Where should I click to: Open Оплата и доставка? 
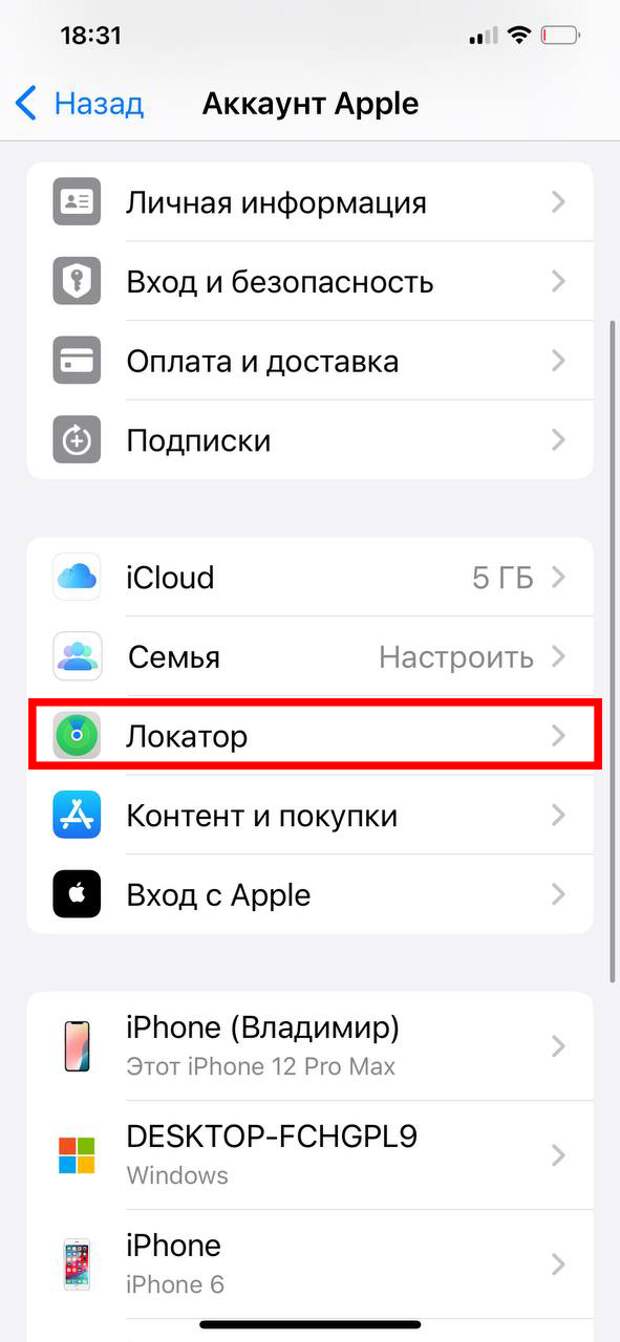(x=310, y=361)
